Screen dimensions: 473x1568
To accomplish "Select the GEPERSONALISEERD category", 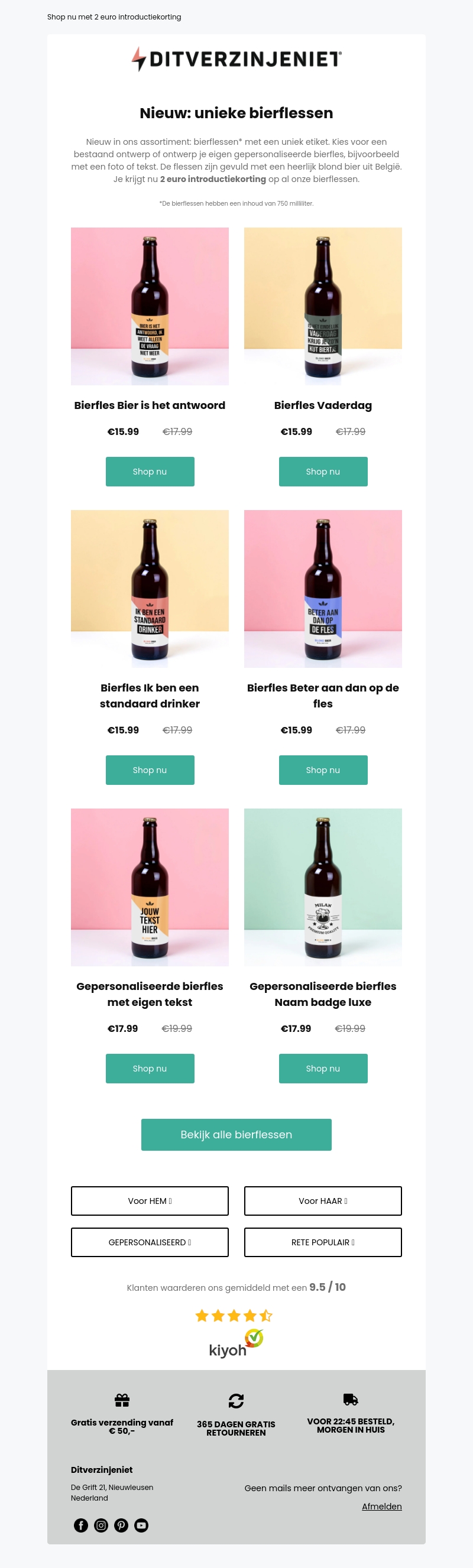I will point(150,1242).
